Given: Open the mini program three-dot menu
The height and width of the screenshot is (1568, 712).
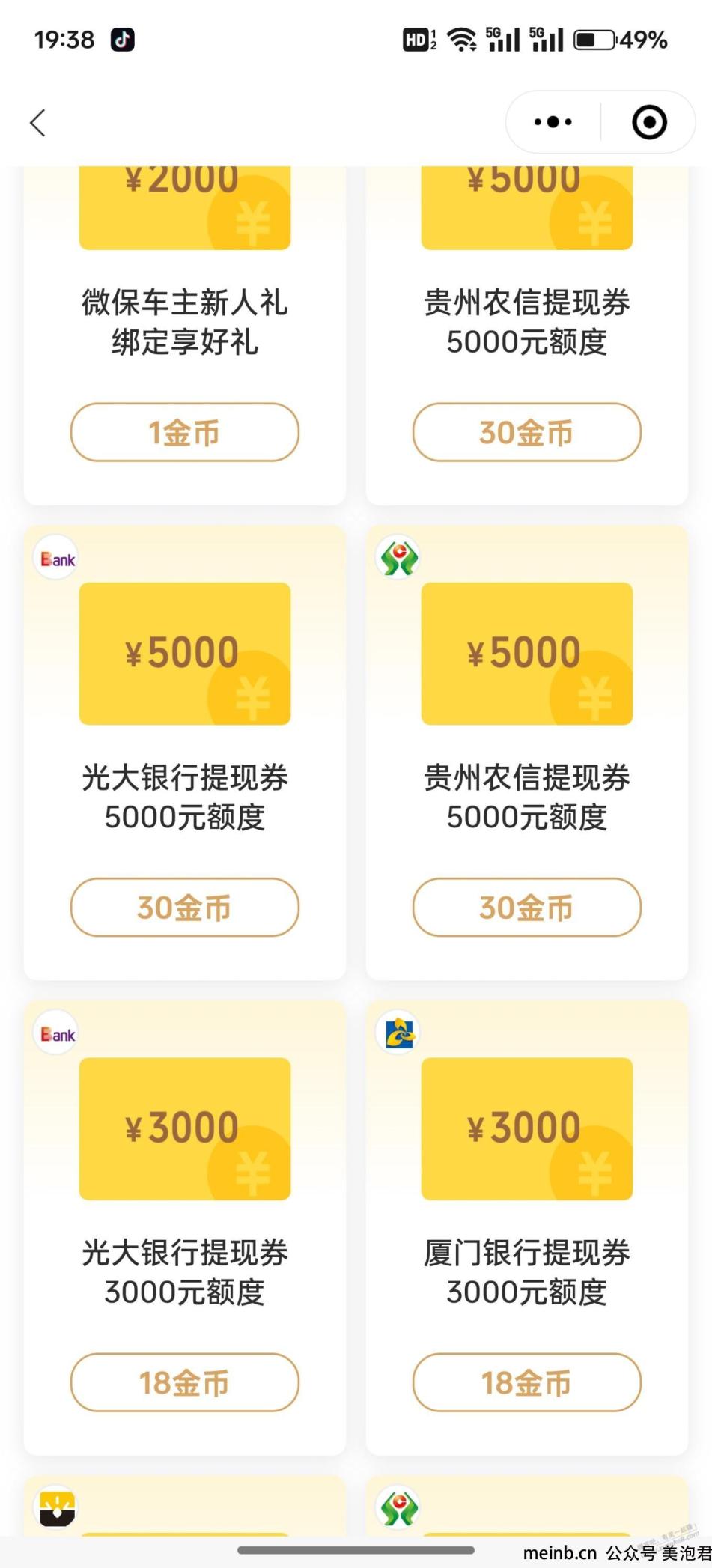Looking at the screenshot, I should pyautogui.click(x=553, y=122).
